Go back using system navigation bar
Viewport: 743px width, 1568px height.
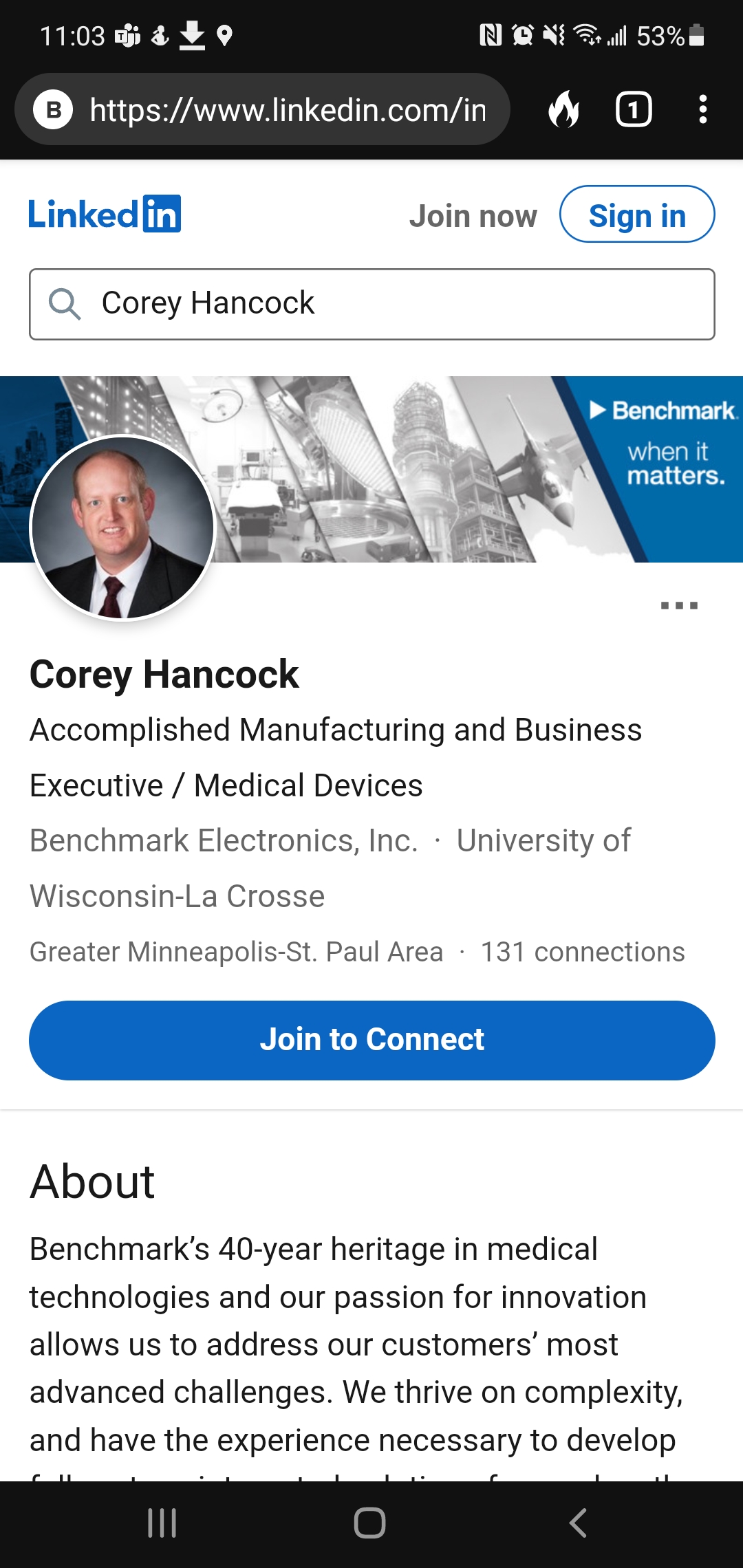click(578, 1523)
